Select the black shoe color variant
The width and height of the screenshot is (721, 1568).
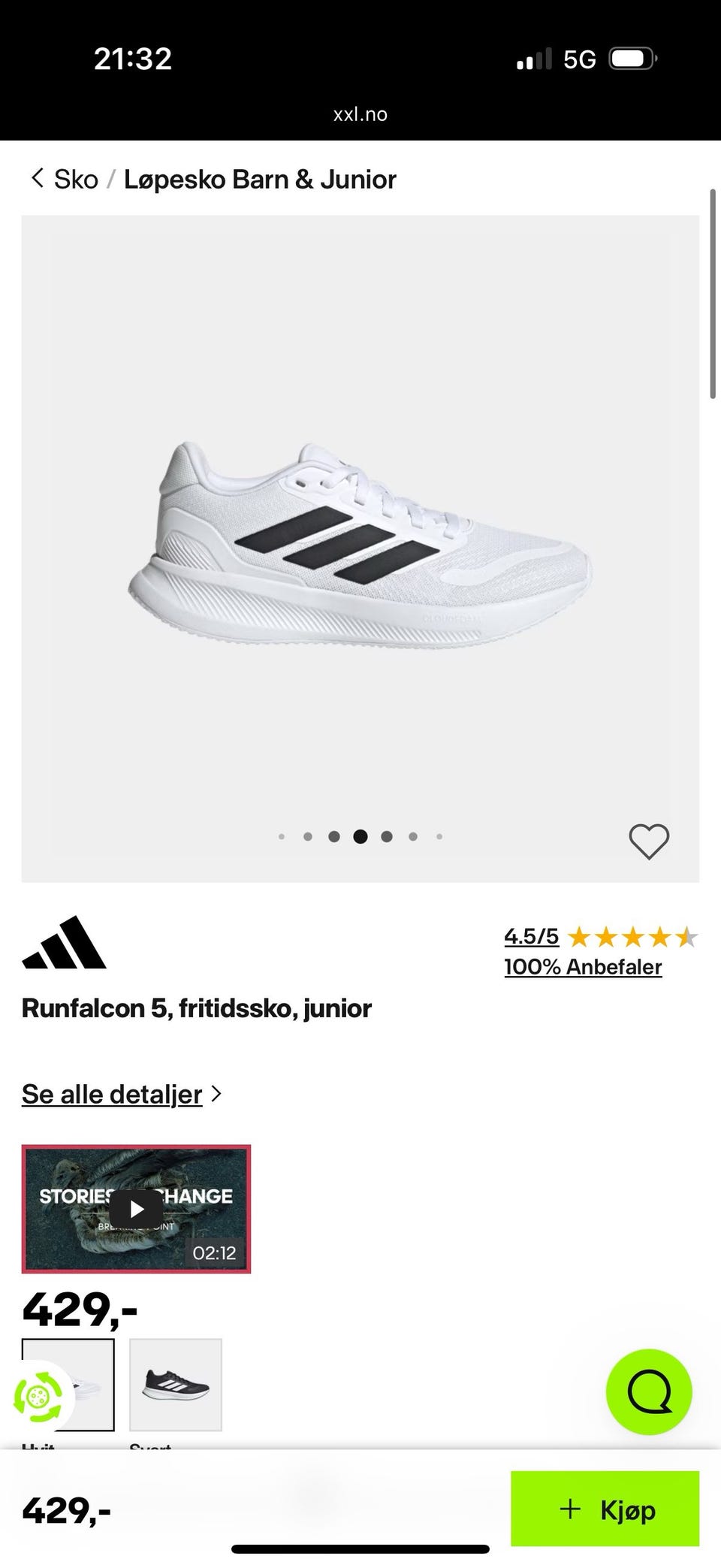coord(176,1385)
